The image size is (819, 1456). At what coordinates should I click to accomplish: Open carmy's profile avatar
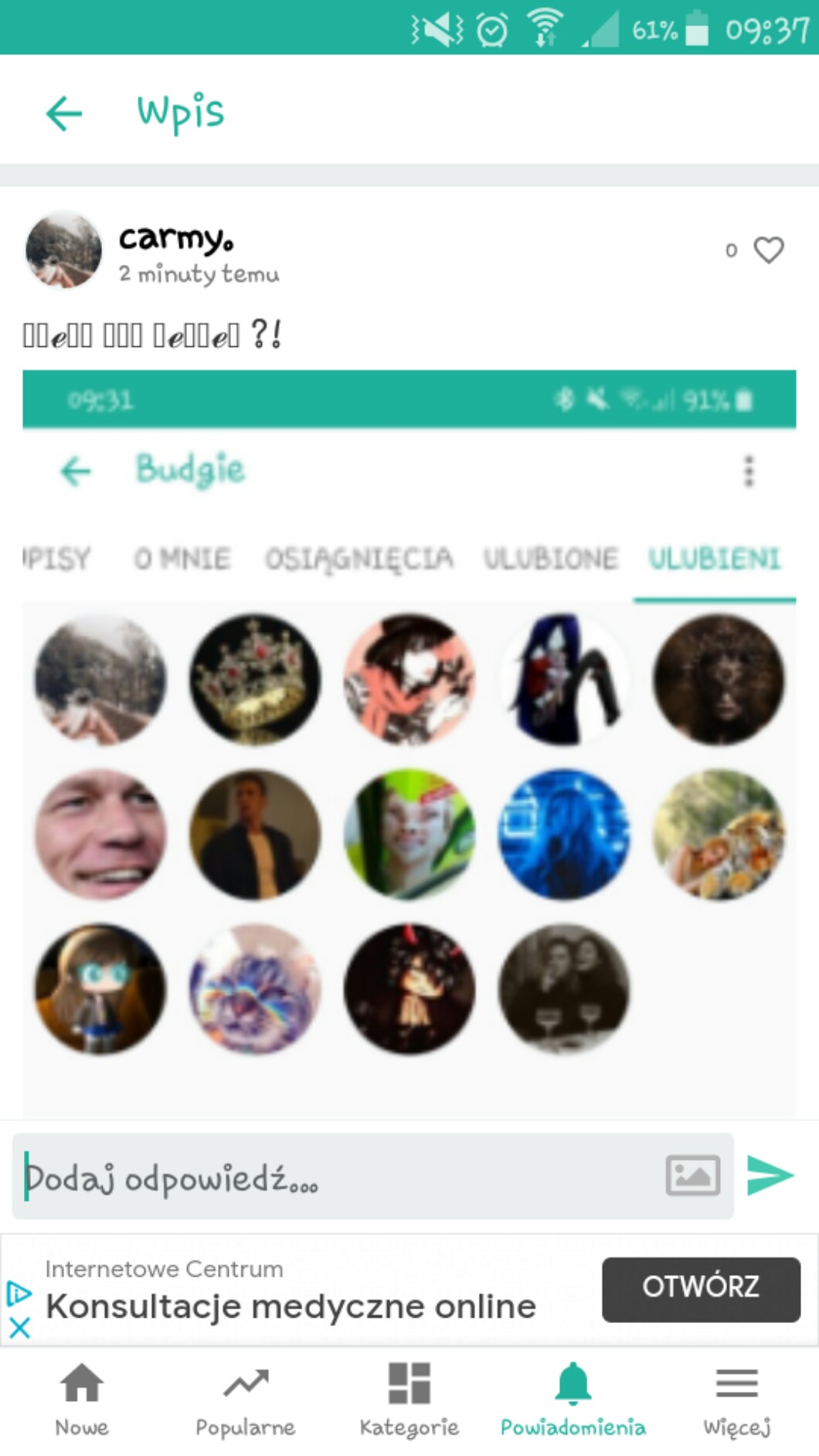(x=63, y=250)
